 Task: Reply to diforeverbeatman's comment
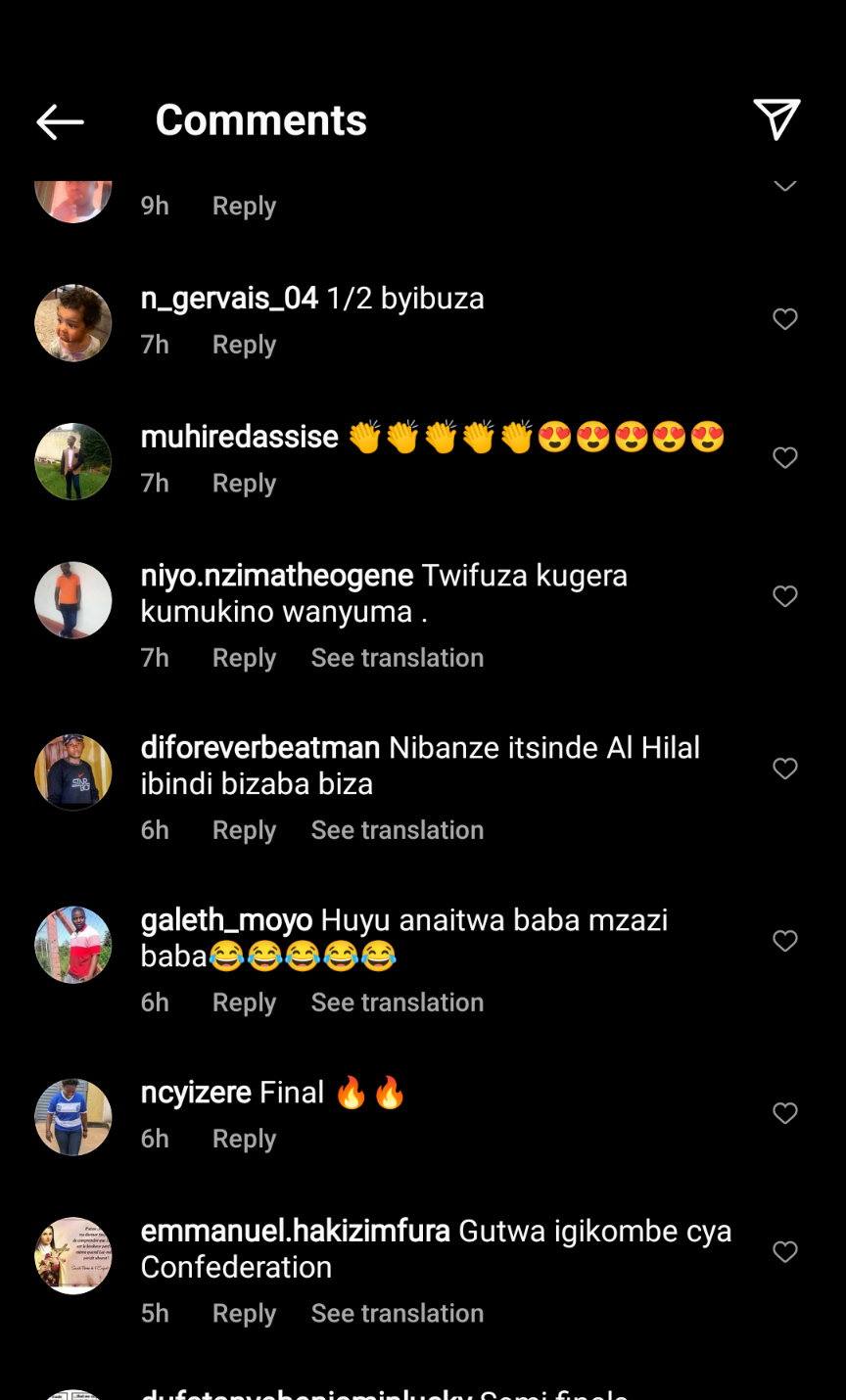(x=244, y=830)
